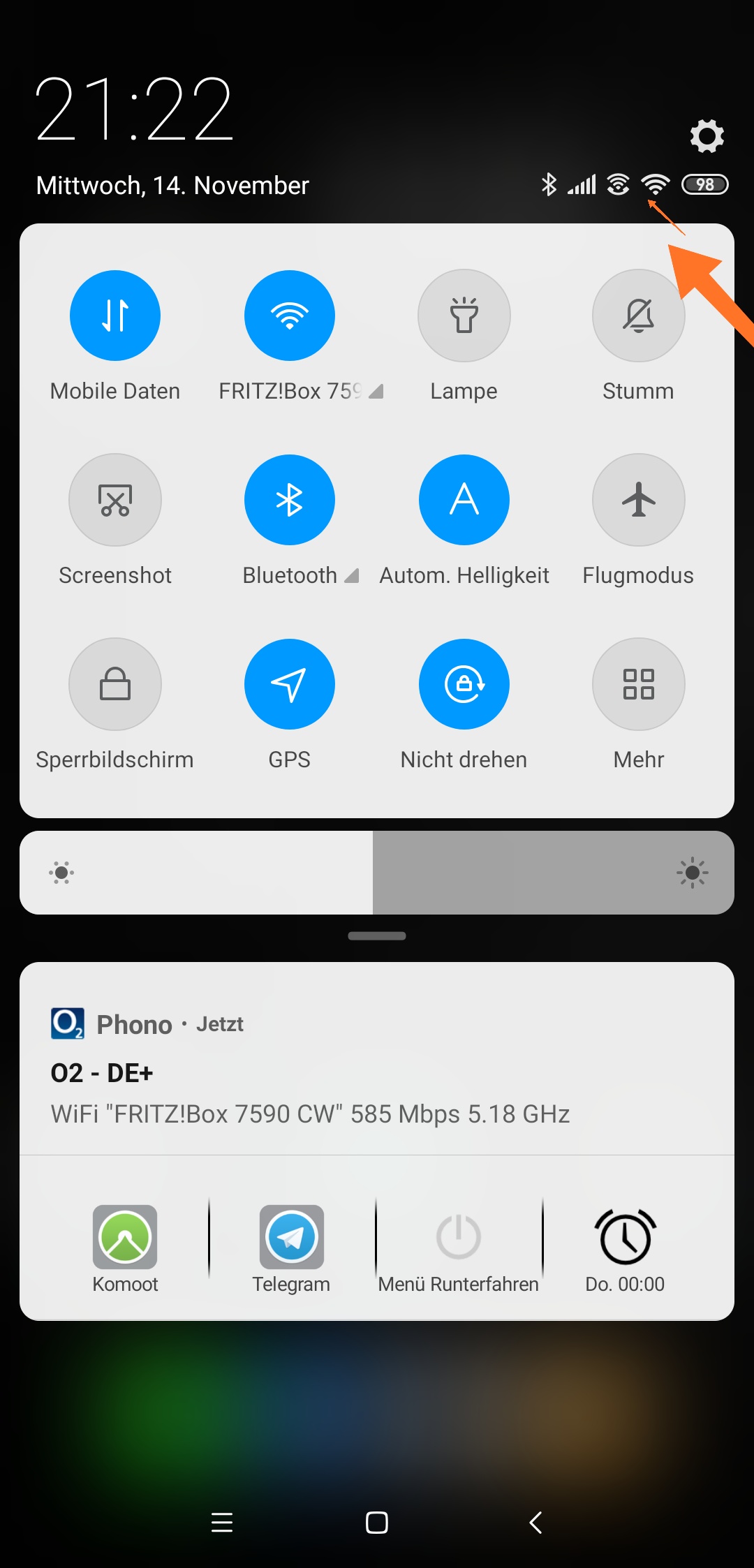Enable Flugmodus airplane mode
This screenshot has height=1568, width=754.
(x=639, y=500)
